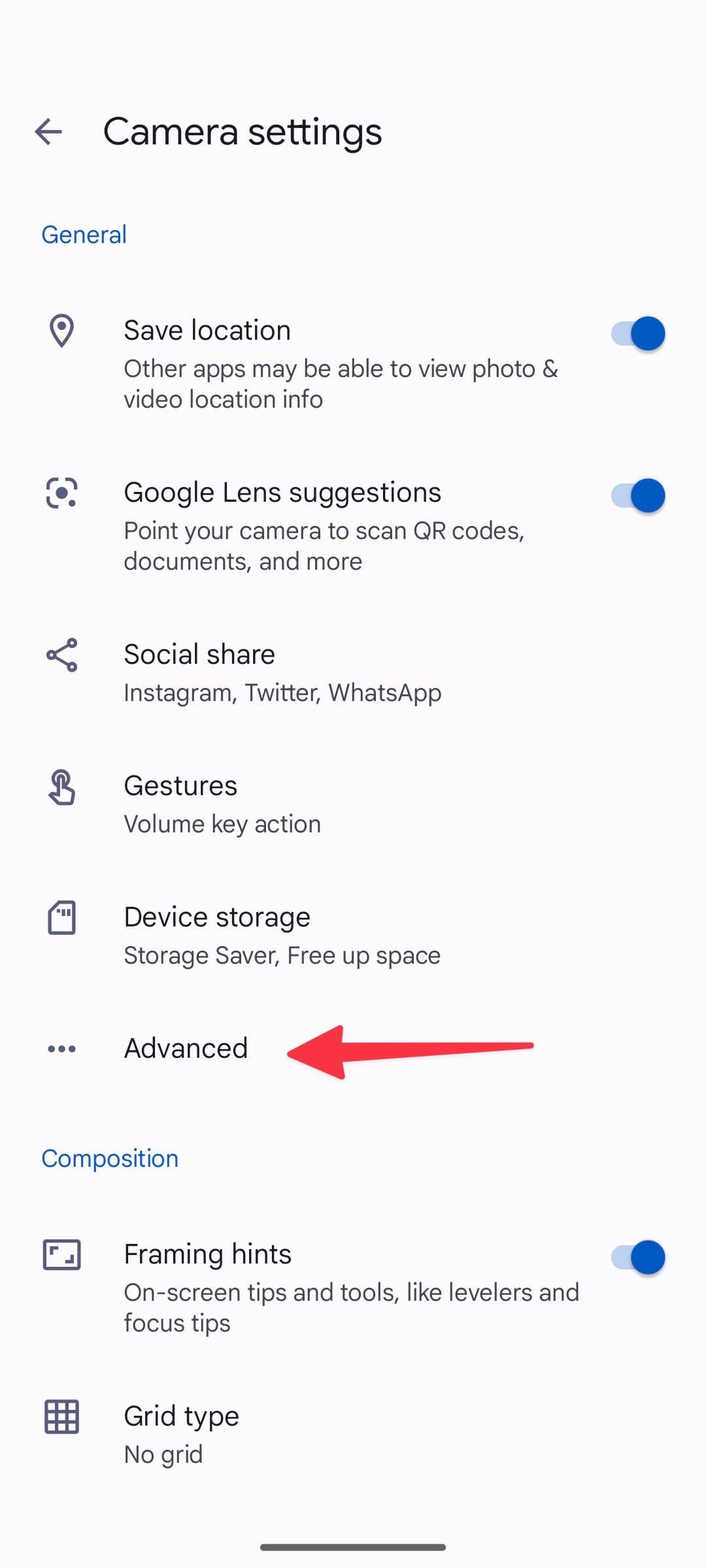Viewport: 706px width, 1568px height.
Task: Disable Google Lens suggestions
Action: 637,496
